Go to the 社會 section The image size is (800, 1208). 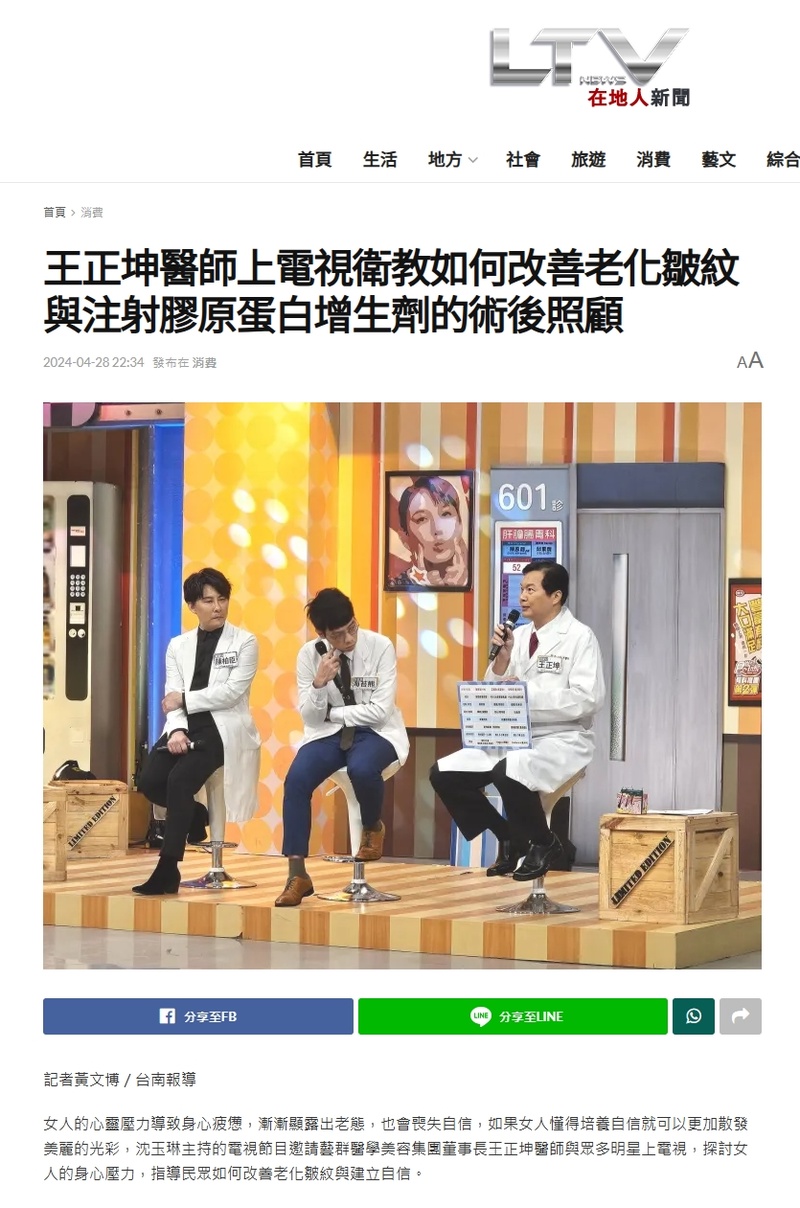point(523,159)
